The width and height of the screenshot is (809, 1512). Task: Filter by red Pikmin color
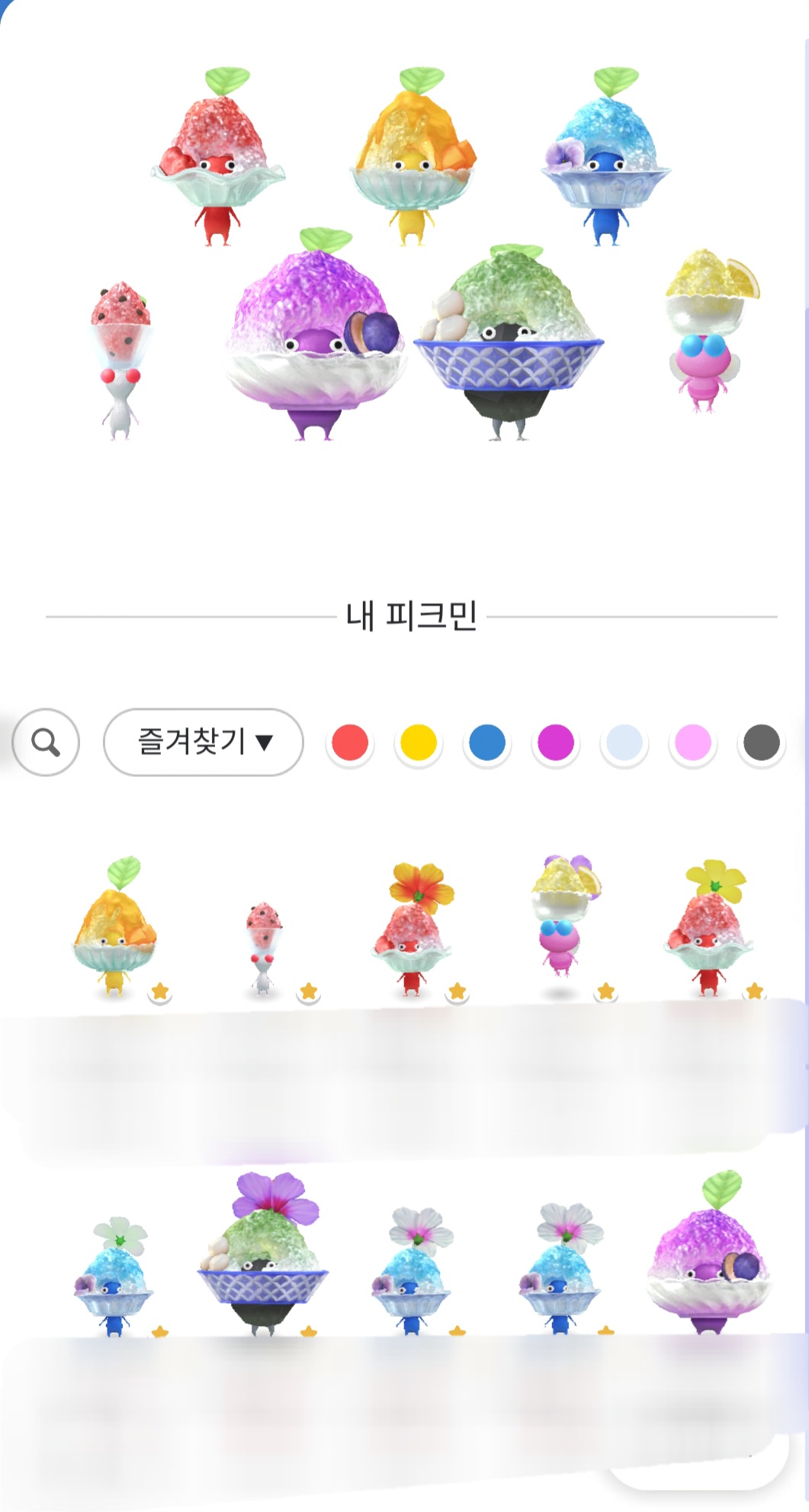tap(350, 743)
